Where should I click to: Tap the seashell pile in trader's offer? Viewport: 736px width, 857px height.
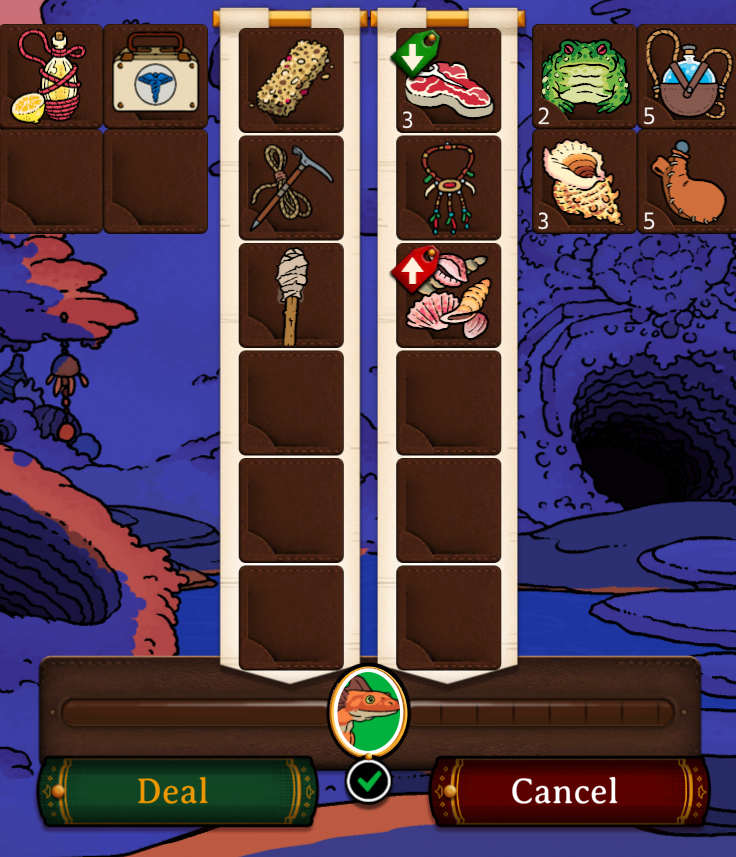[x=449, y=296]
